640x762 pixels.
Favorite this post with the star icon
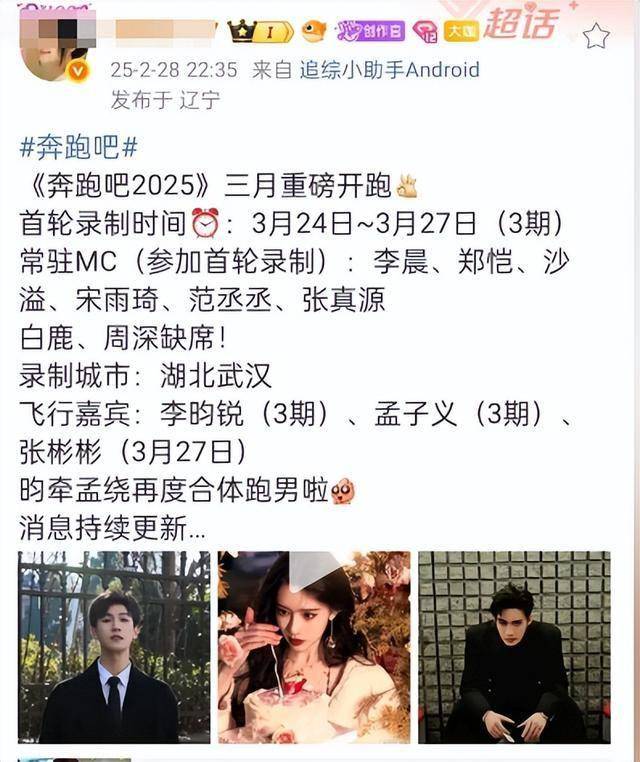pos(596,37)
